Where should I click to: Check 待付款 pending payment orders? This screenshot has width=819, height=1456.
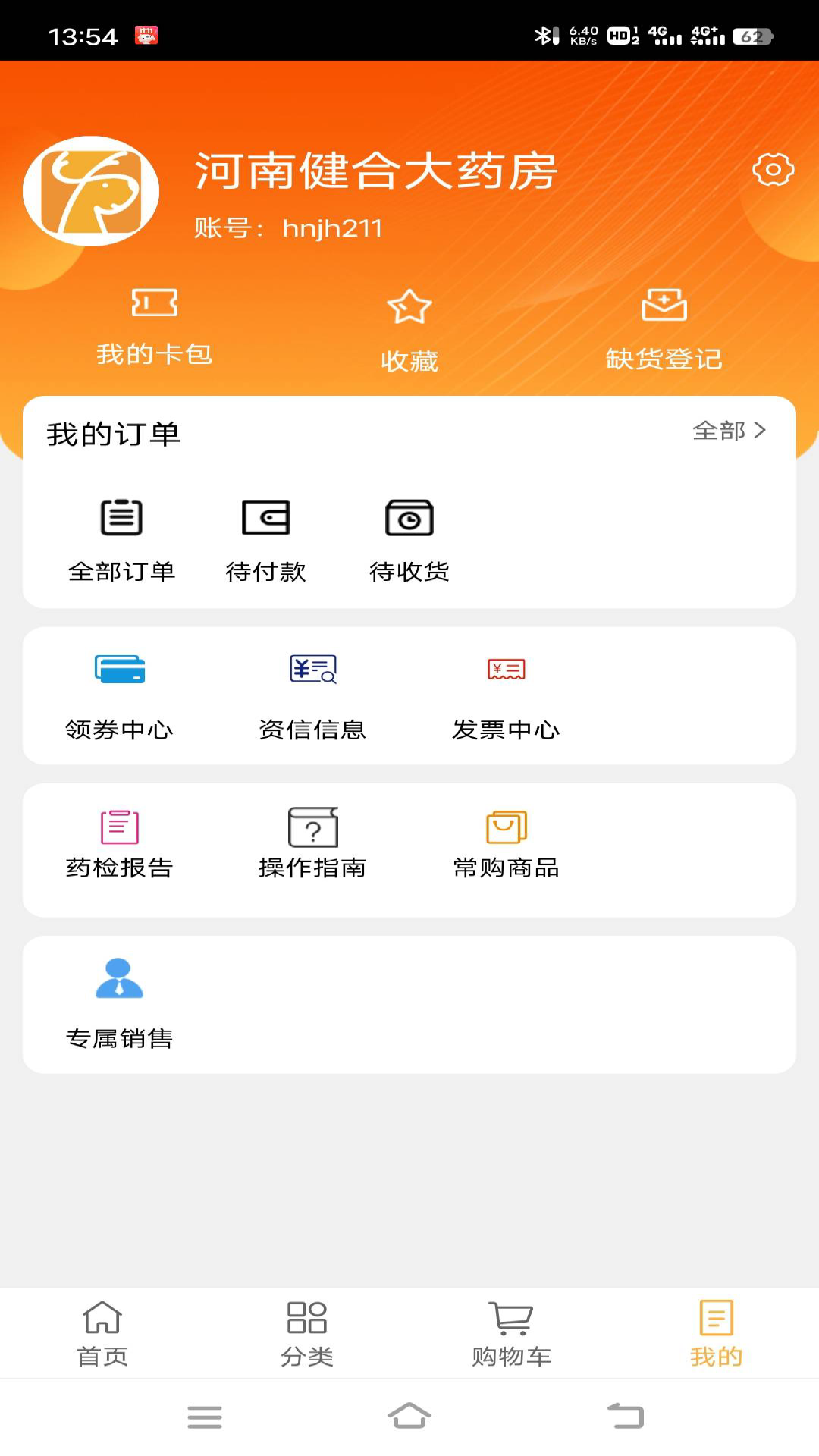[x=265, y=539]
